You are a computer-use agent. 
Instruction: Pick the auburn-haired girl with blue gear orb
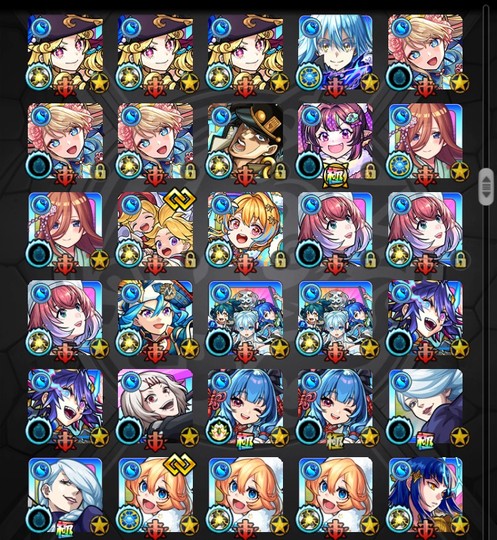[425, 141]
